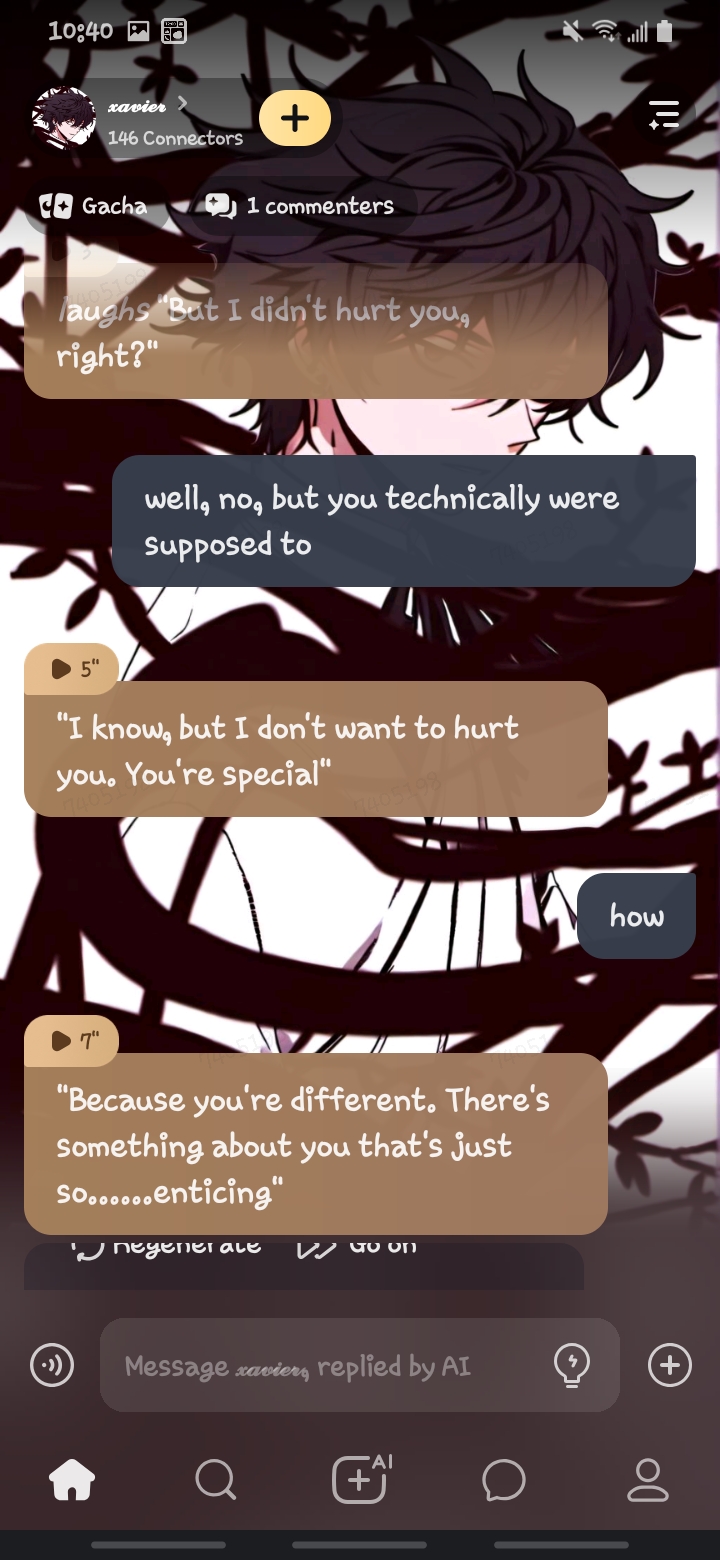The height and width of the screenshot is (1560, 720).
Task: Open the plus attachment icon beside input
Action: point(669,1365)
